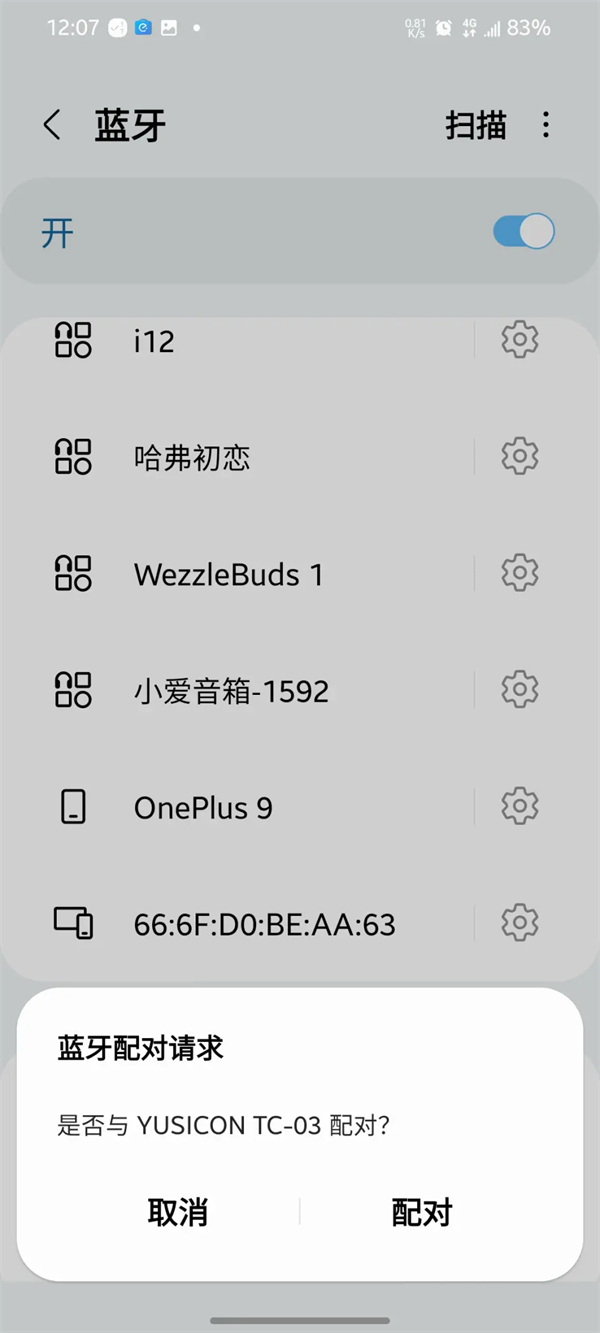Viewport: 600px width, 1333px height.
Task: Tap 配对 to confirm pairing
Action: click(421, 1212)
